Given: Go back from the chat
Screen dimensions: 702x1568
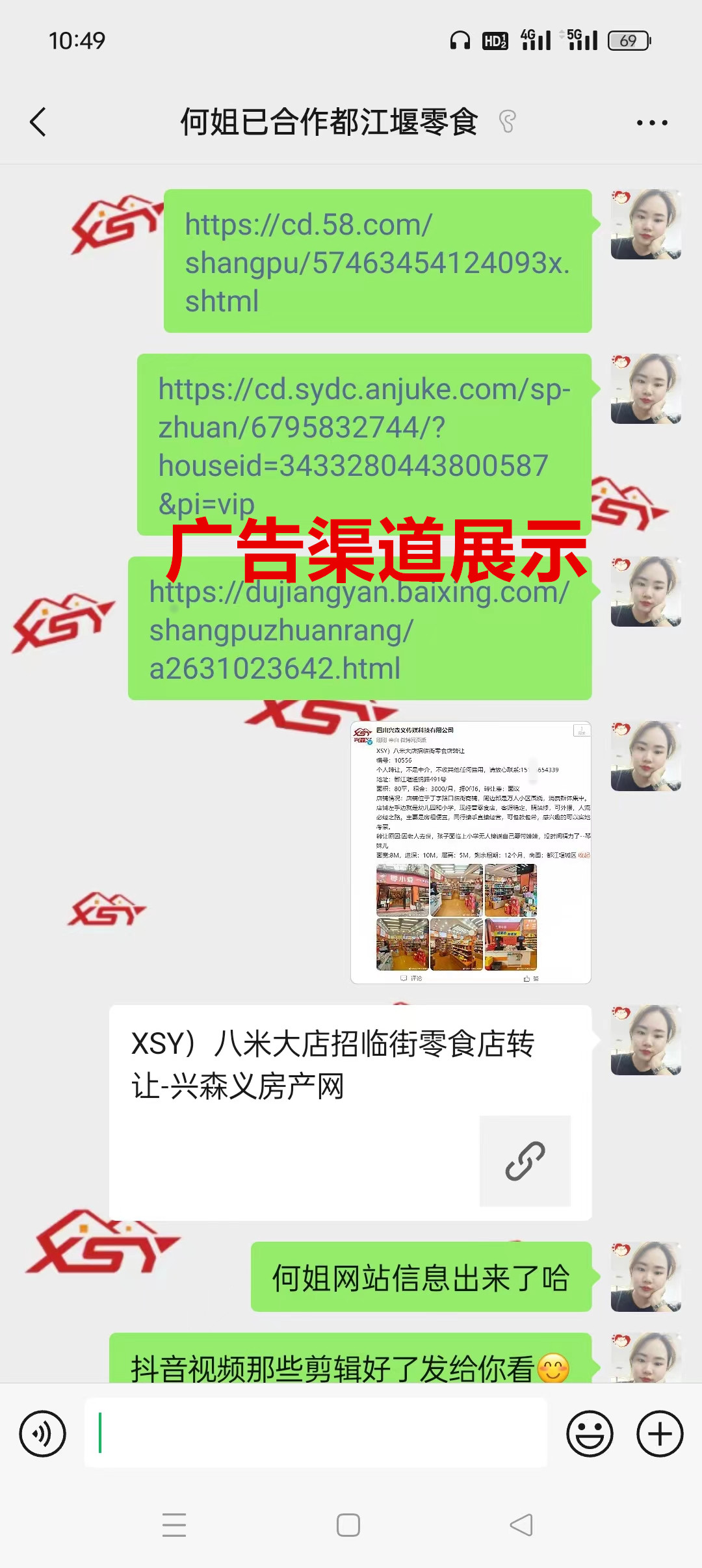Looking at the screenshot, I should [x=38, y=122].
